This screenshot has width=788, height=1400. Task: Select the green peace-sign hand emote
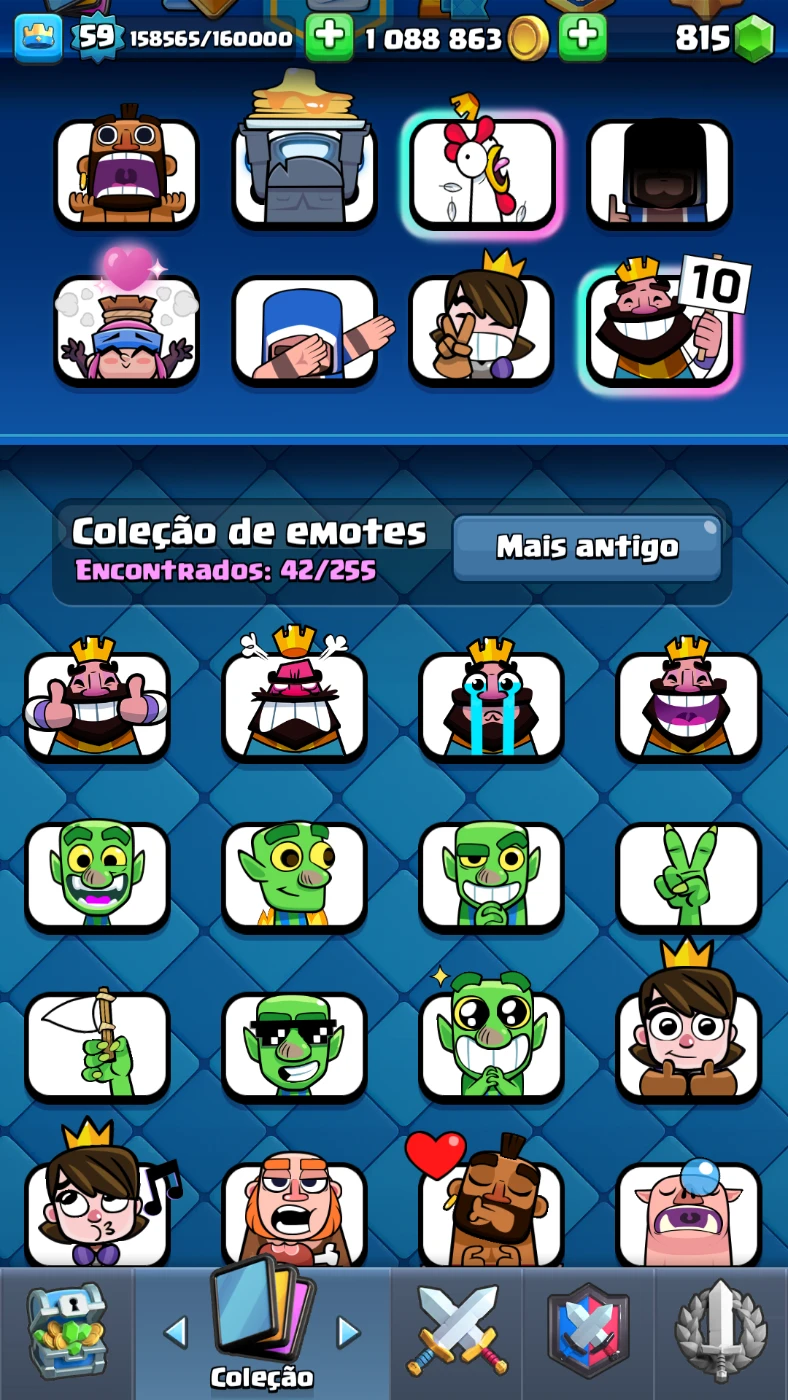click(688, 876)
